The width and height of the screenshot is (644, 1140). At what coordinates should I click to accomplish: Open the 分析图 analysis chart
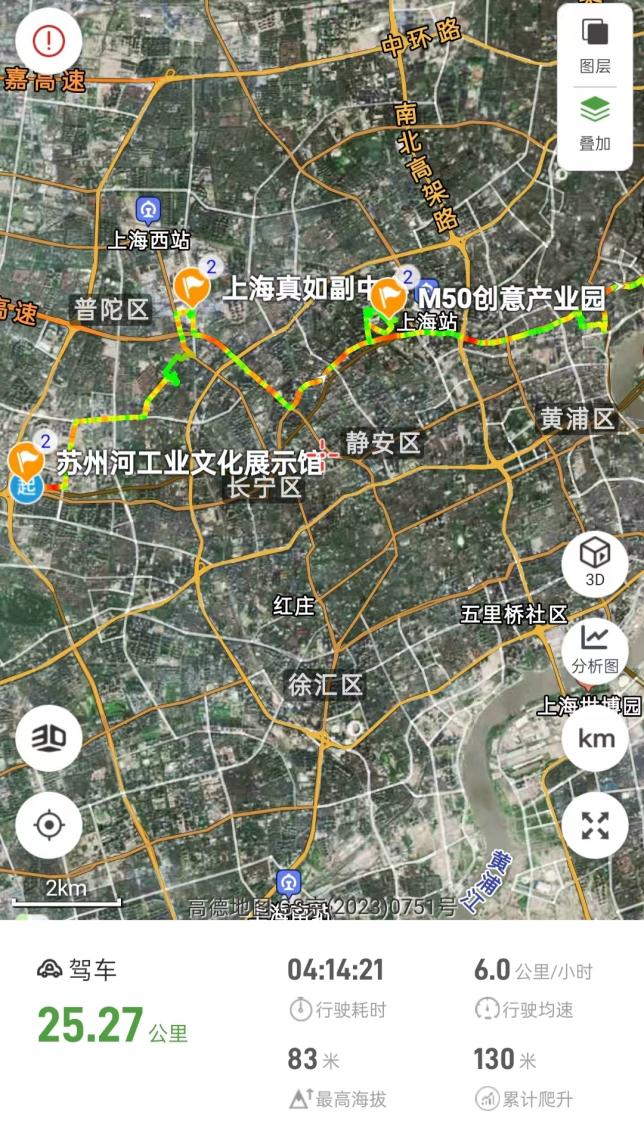click(595, 647)
